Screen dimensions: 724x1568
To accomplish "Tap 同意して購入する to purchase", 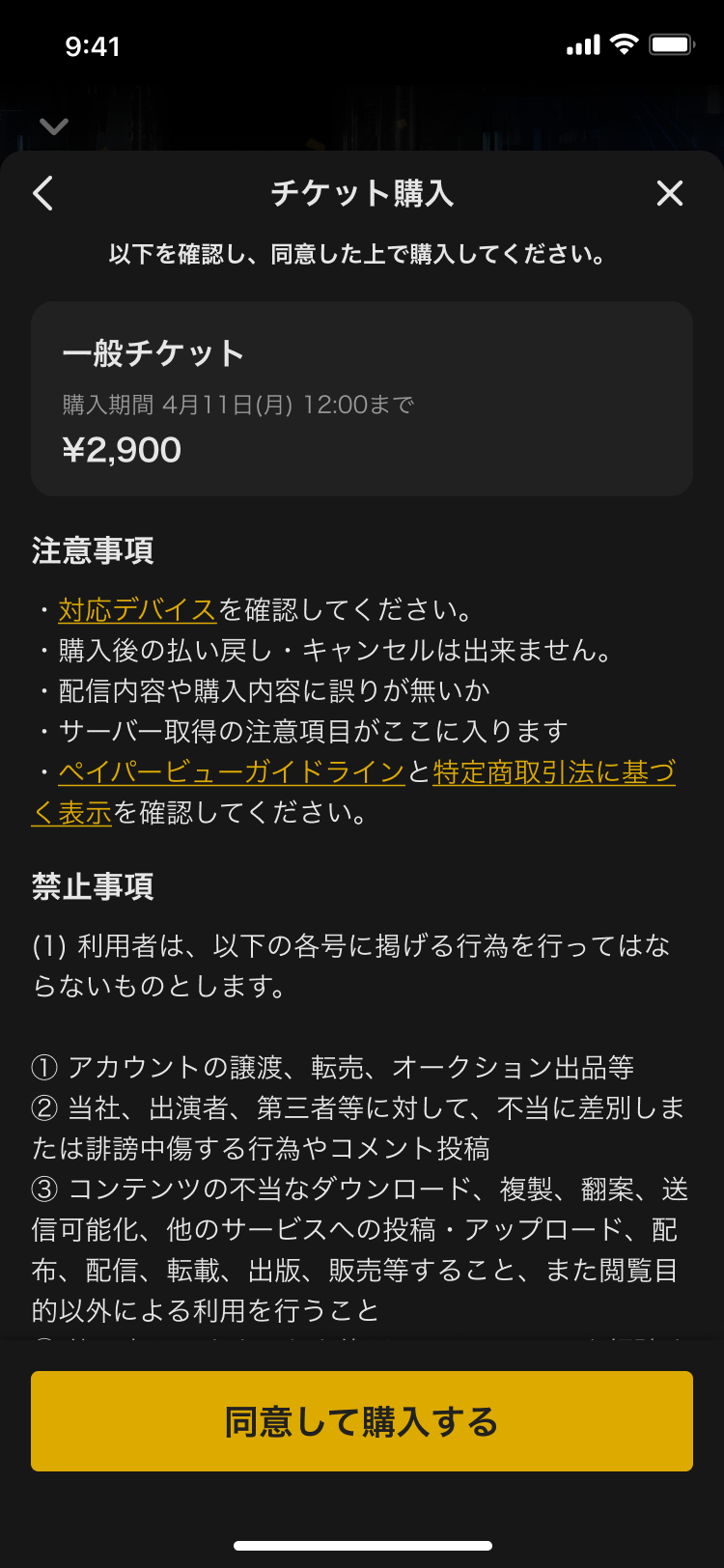I will pos(362,1421).
